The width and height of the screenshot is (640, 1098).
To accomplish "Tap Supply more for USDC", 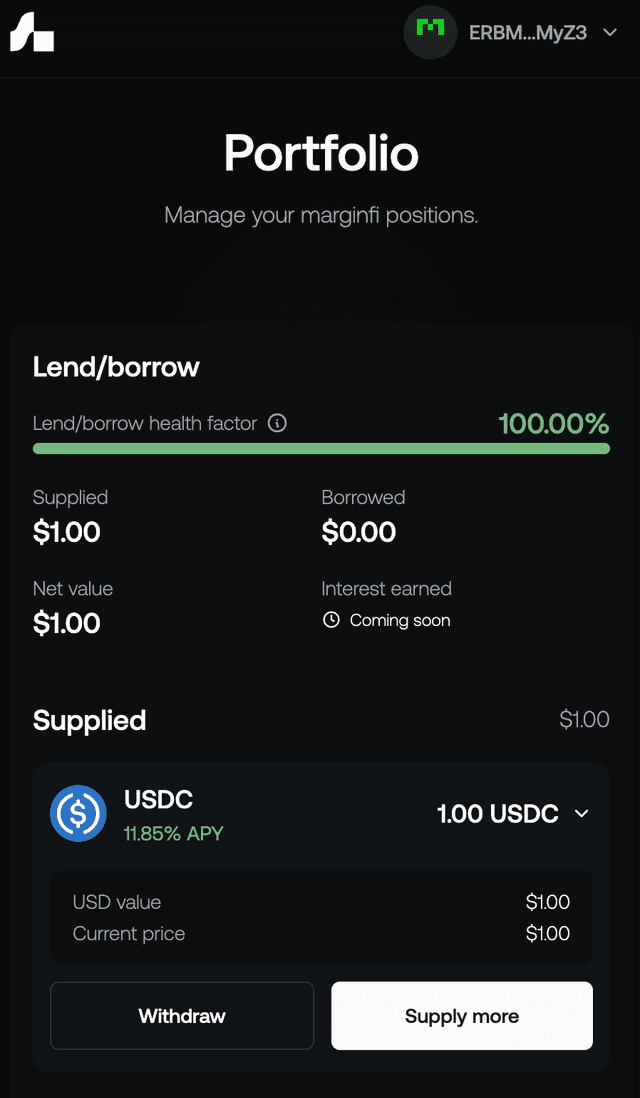I will [462, 1016].
